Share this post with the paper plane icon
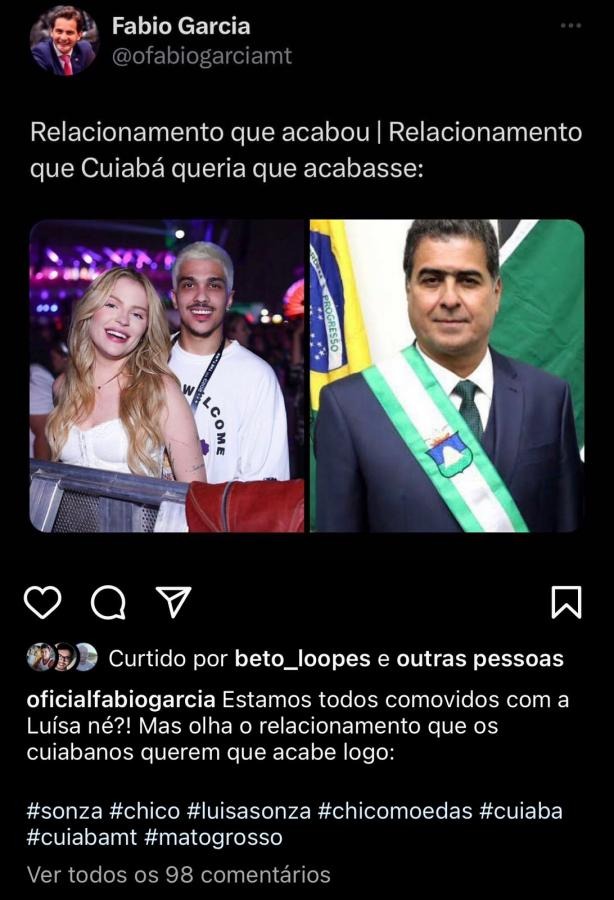This screenshot has width=614, height=900. [x=173, y=602]
